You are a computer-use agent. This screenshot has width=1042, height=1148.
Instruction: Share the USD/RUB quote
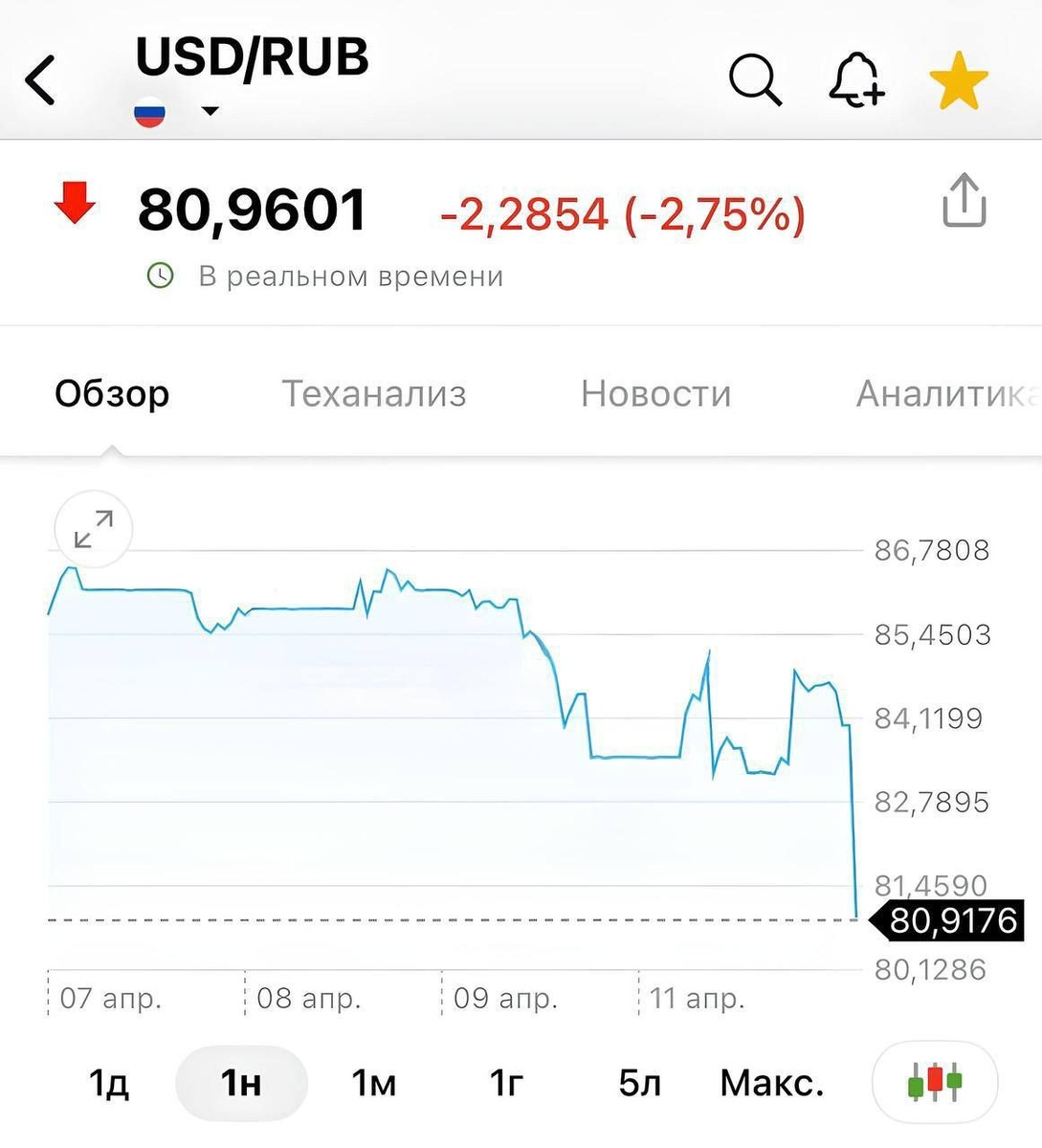tap(964, 201)
